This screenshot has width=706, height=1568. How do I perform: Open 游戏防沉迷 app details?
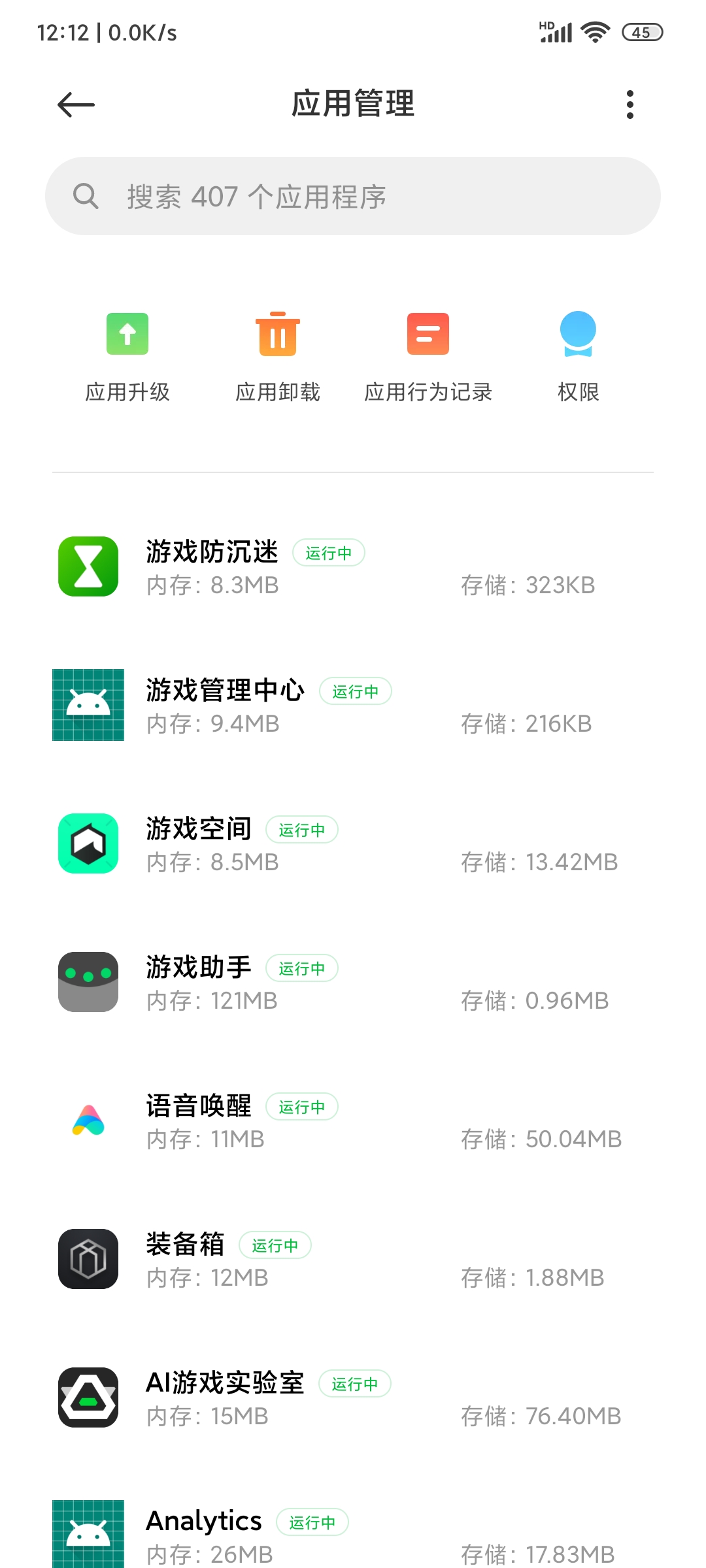point(353,567)
